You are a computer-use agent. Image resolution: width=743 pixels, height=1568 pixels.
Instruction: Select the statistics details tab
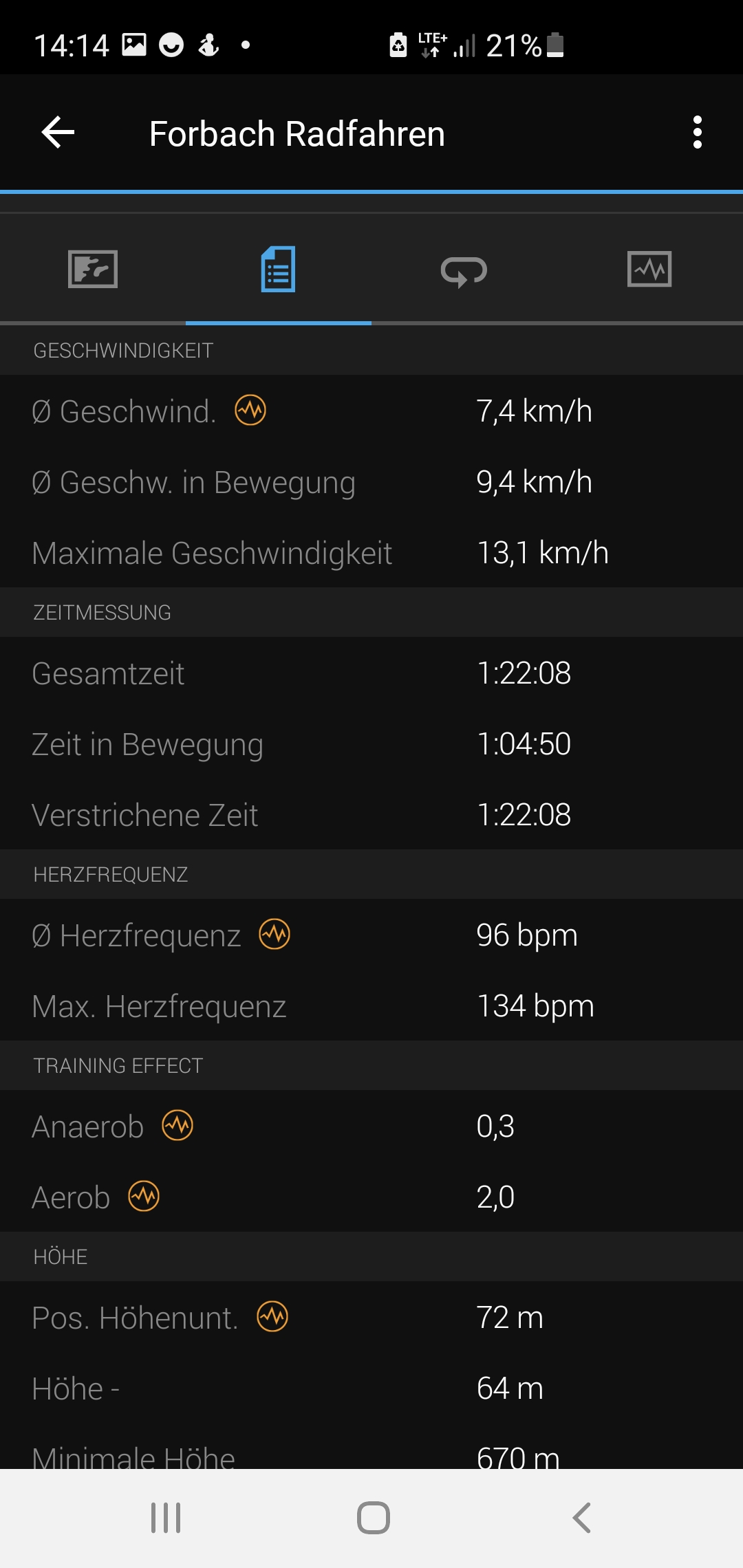click(278, 269)
